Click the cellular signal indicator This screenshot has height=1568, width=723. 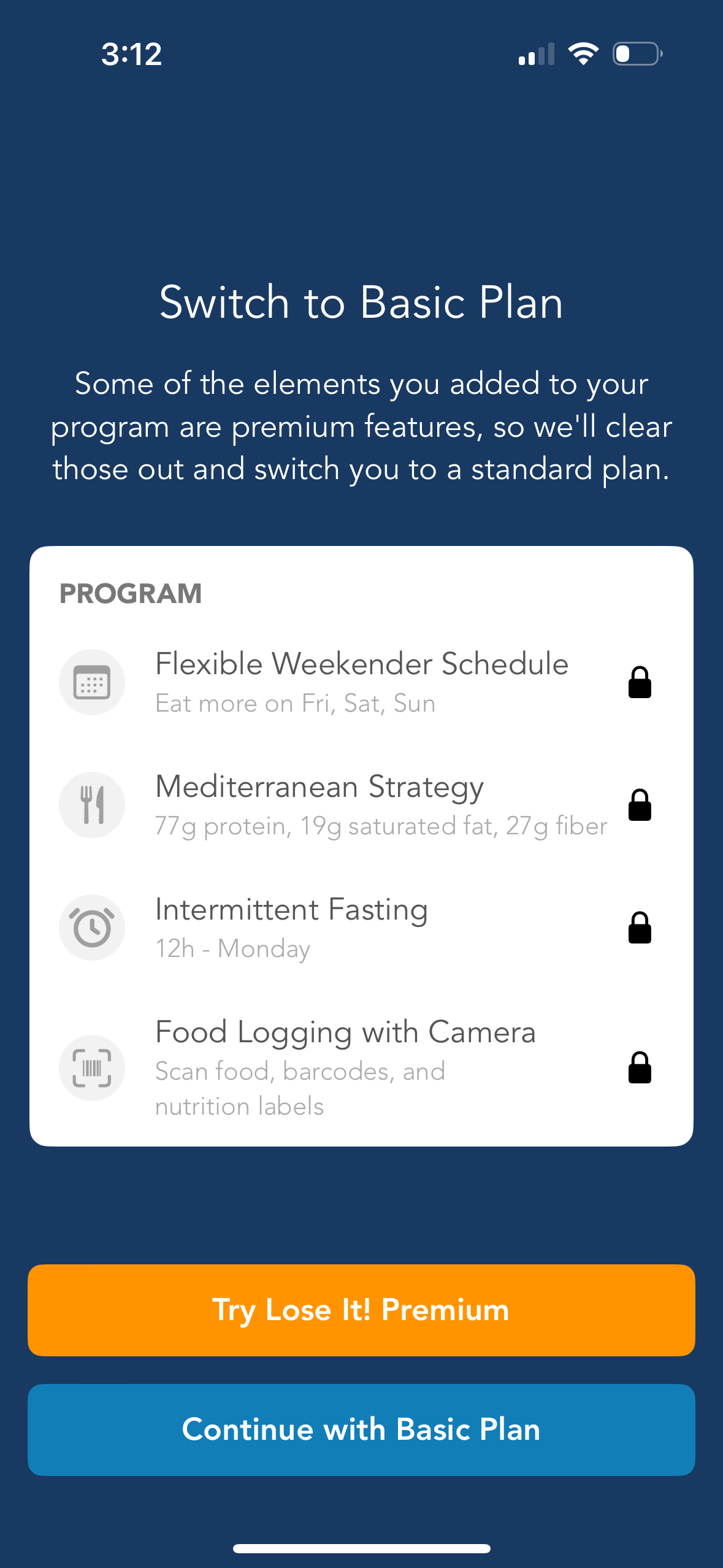[x=535, y=54]
